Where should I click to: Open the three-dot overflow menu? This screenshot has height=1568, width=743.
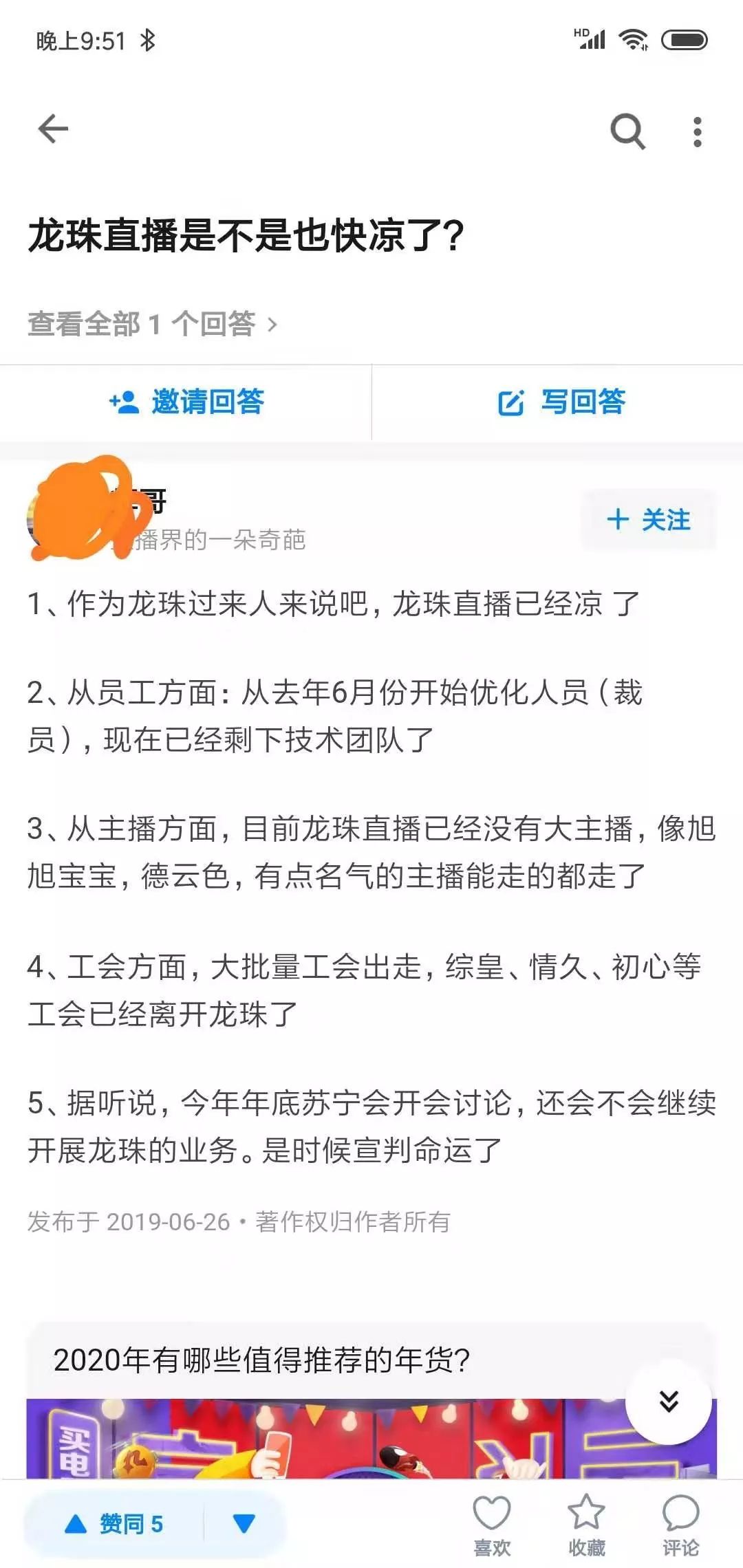tap(698, 131)
